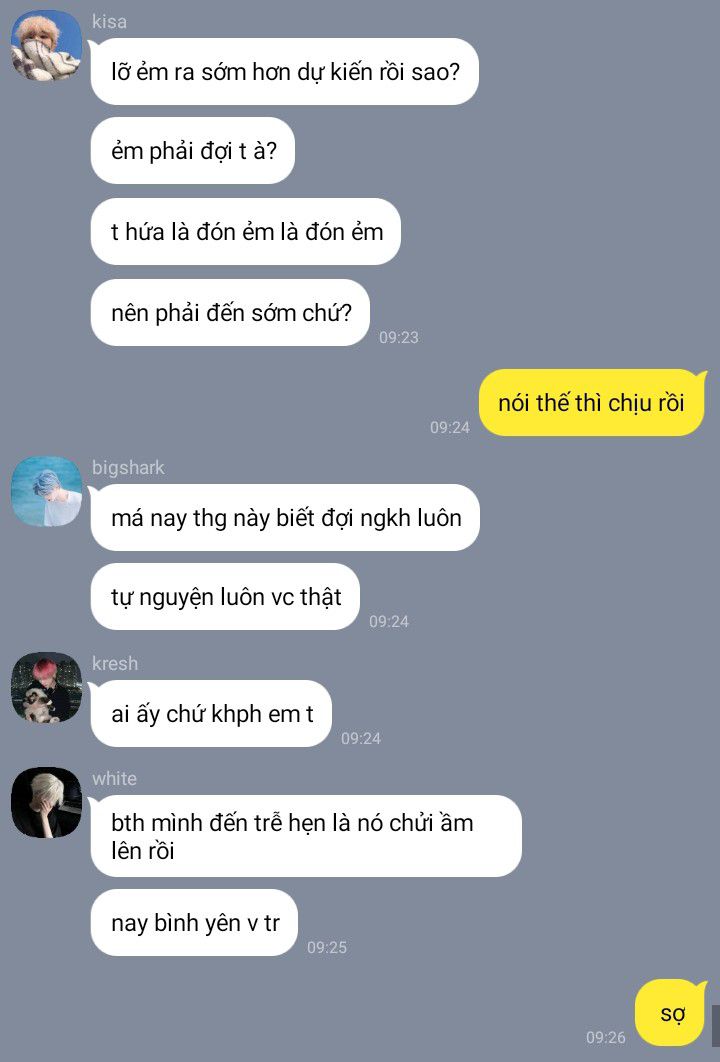Open kisa's profile picture

point(47,45)
